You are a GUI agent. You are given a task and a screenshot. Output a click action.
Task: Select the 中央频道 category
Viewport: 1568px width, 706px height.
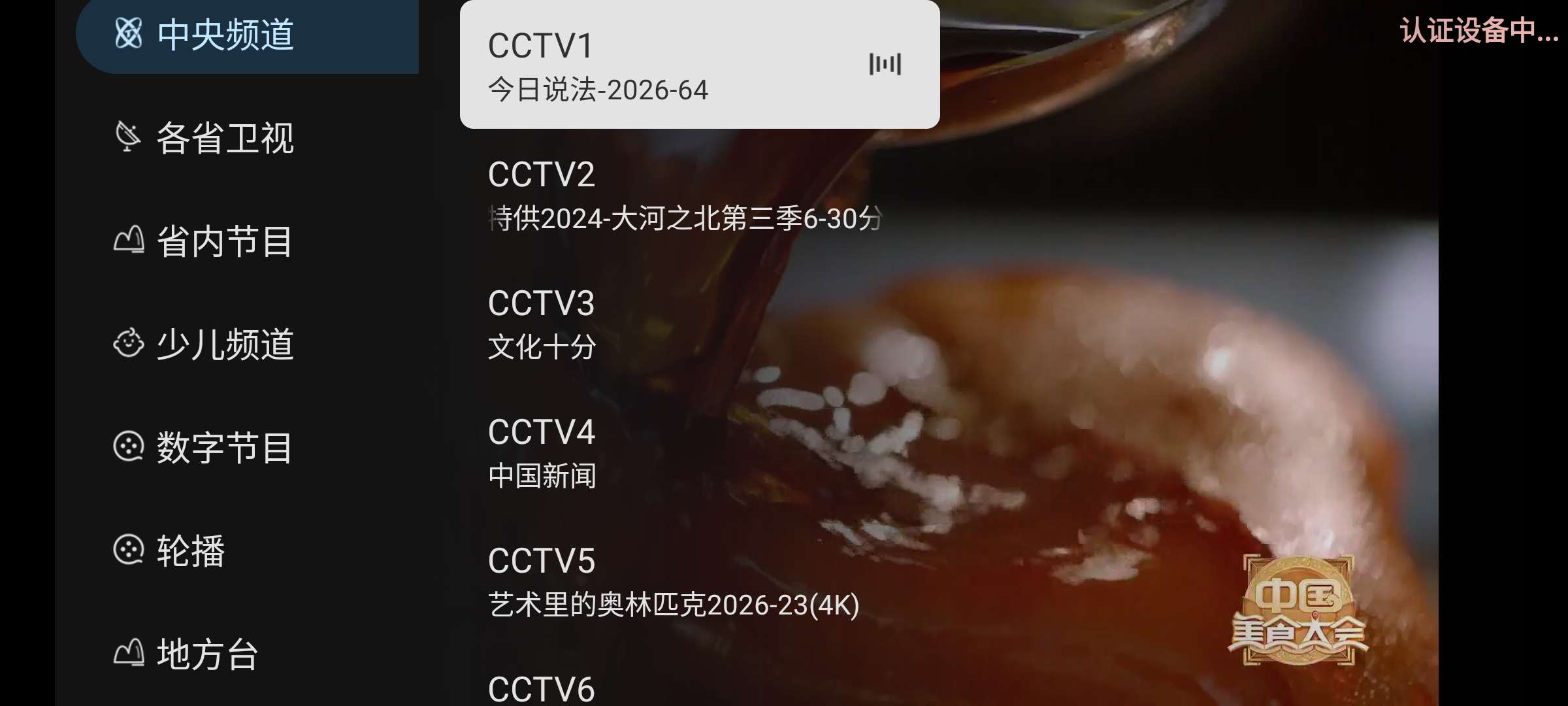[x=225, y=34]
